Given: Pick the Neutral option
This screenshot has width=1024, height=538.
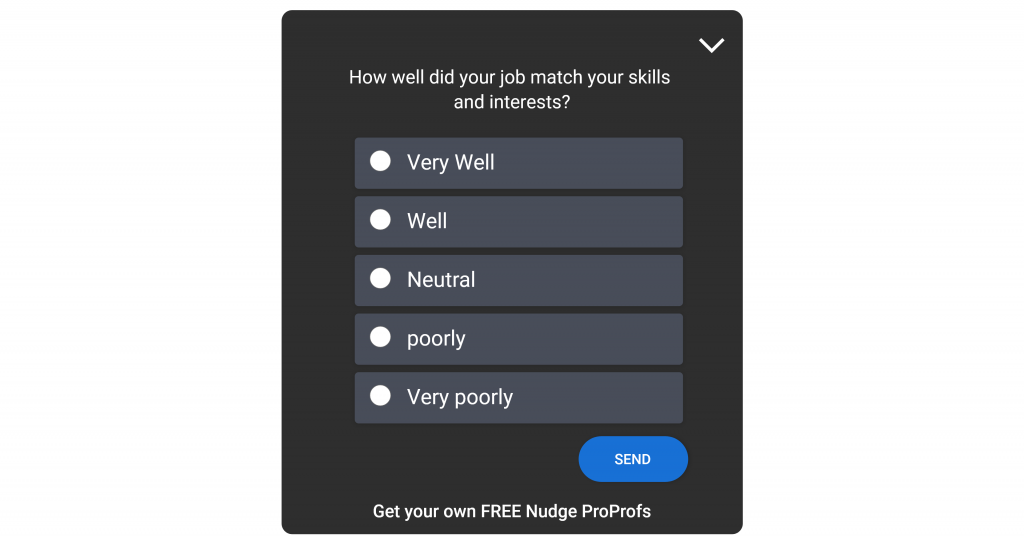Looking at the screenshot, I should coord(381,279).
